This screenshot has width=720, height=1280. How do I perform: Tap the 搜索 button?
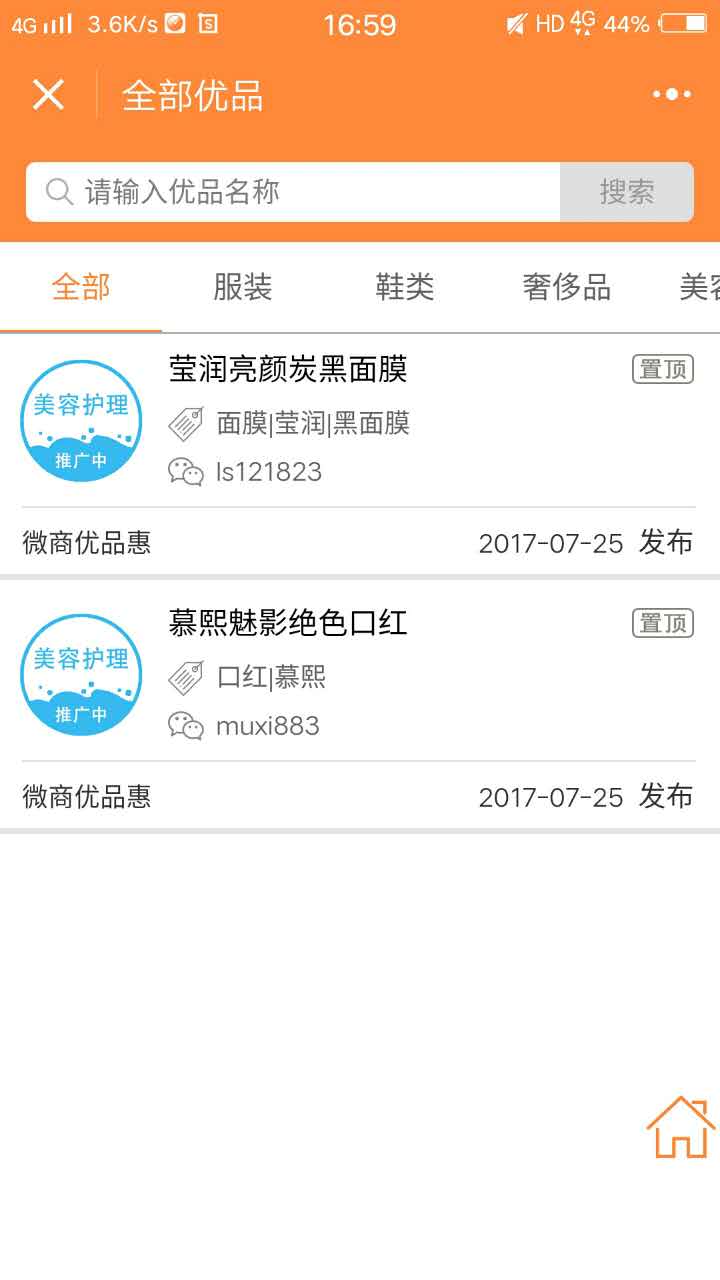627,192
